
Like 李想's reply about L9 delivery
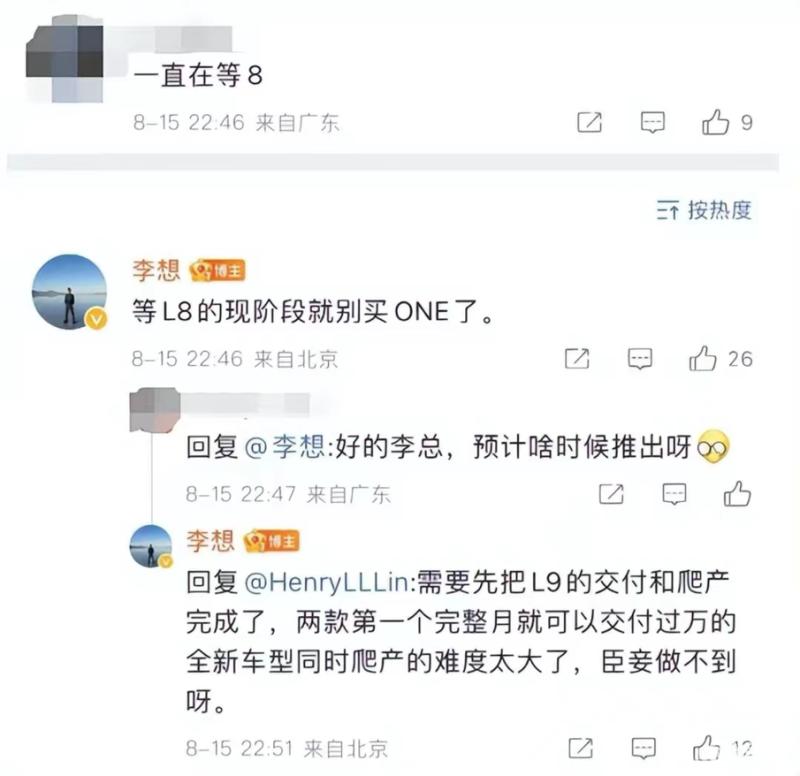click(707, 747)
